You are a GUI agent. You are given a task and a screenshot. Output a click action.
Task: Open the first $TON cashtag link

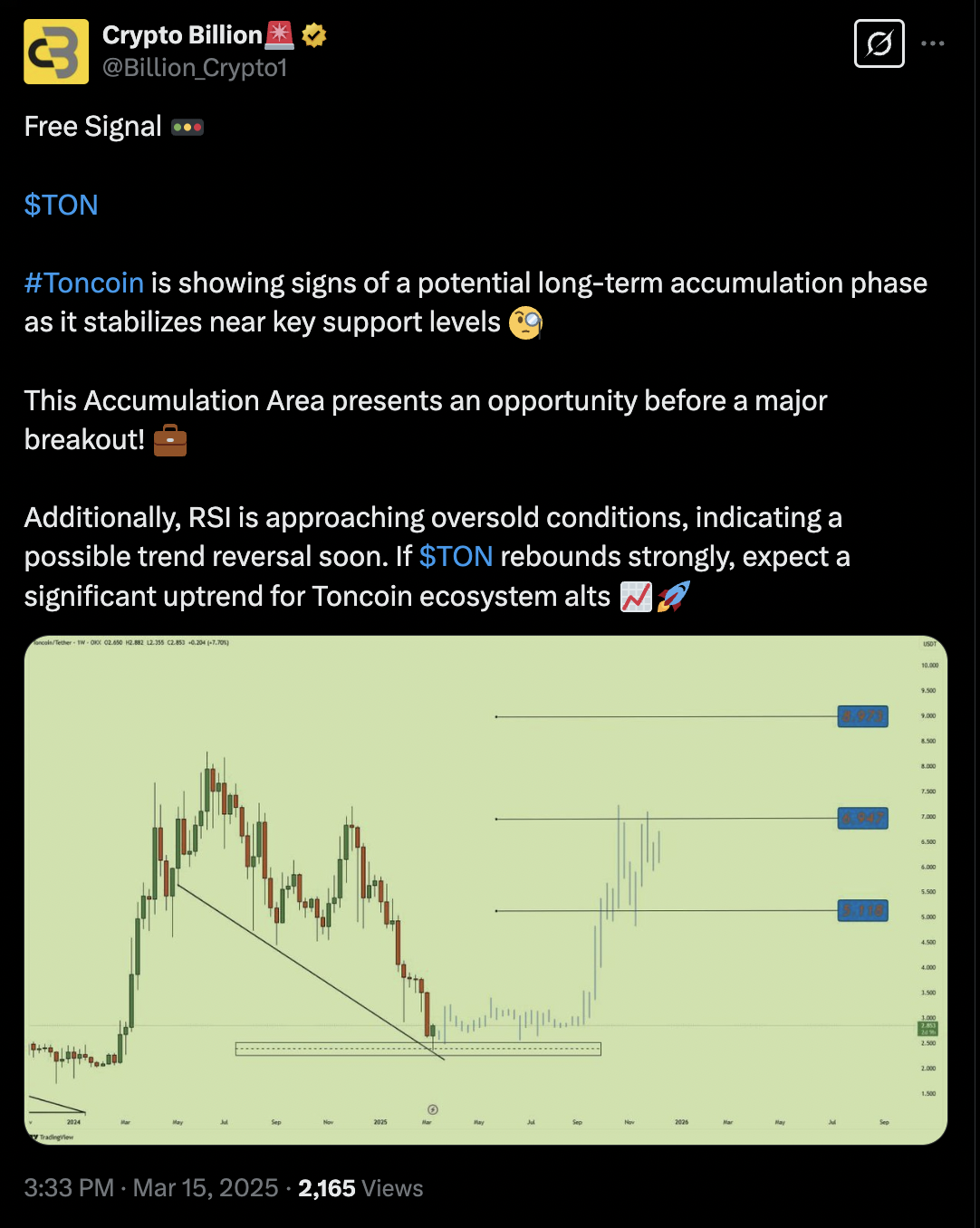(61, 205)
